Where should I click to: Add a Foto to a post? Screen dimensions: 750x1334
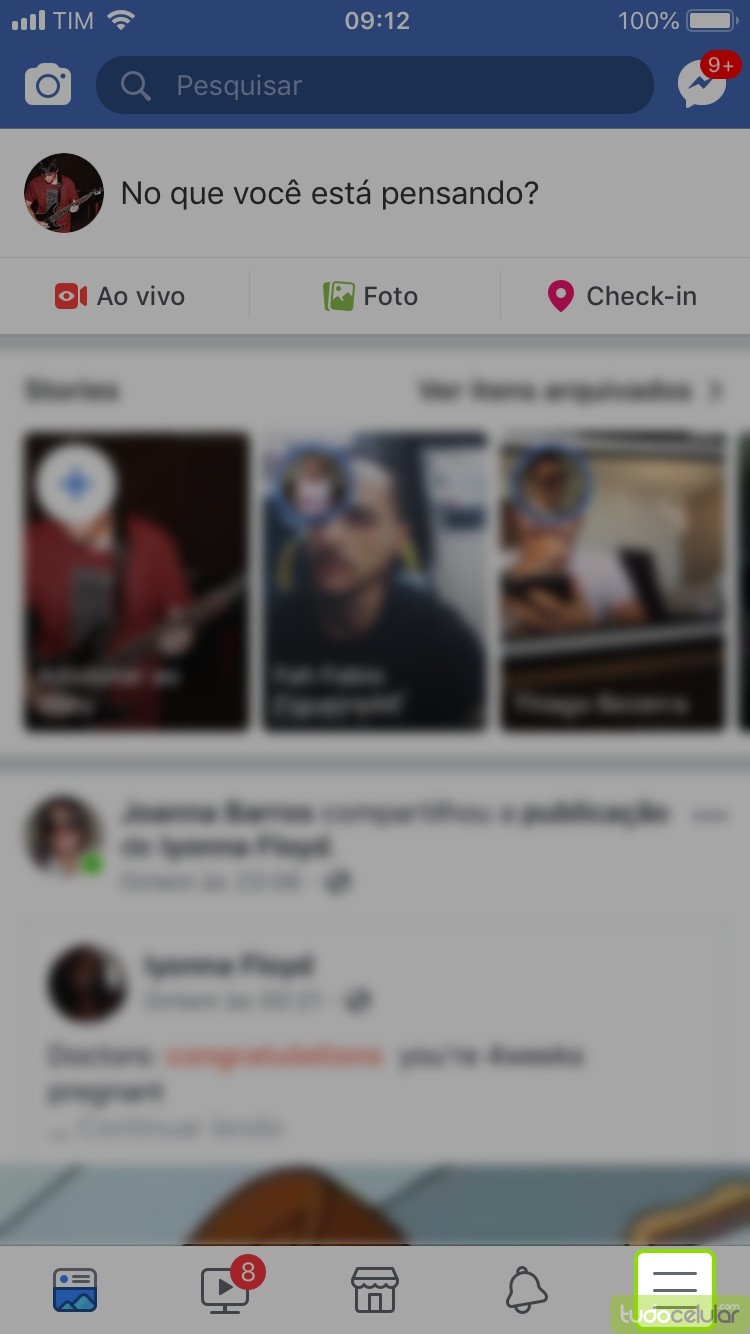click(370, 296)
